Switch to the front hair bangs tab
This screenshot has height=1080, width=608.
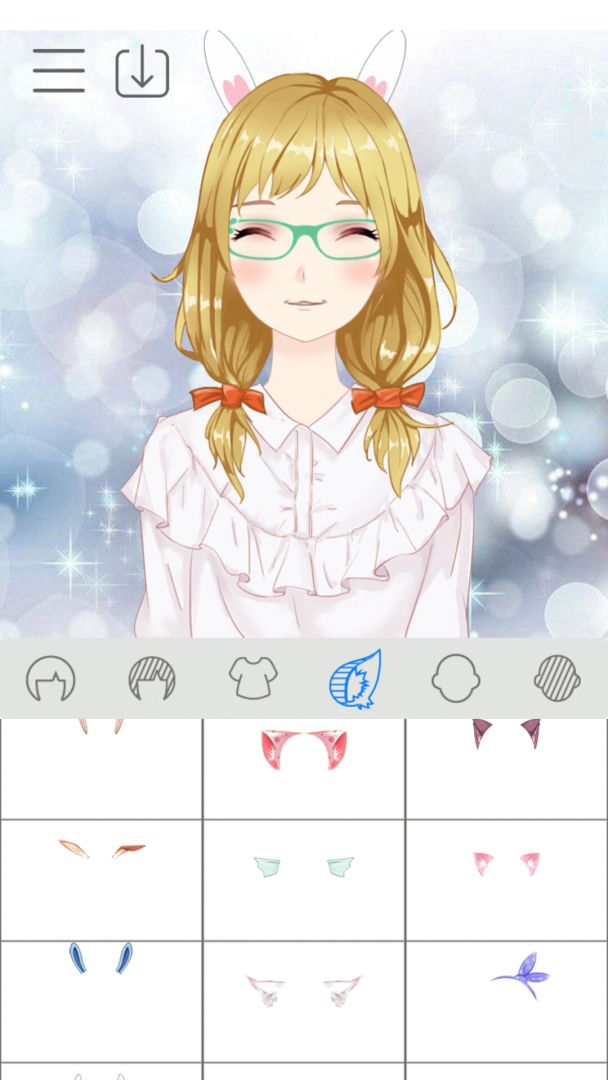pos(152,680)
